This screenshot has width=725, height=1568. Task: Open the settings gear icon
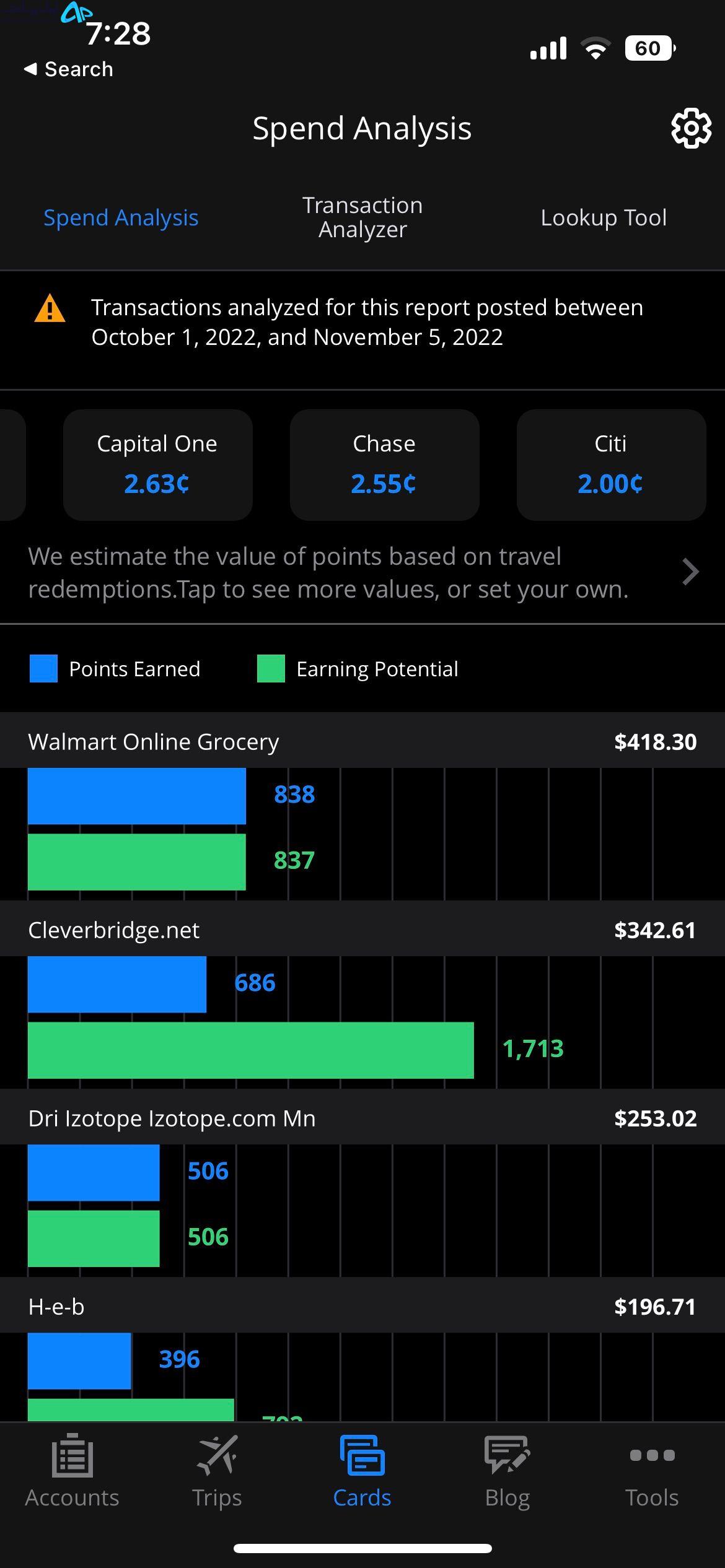click(x=691, y=128)
